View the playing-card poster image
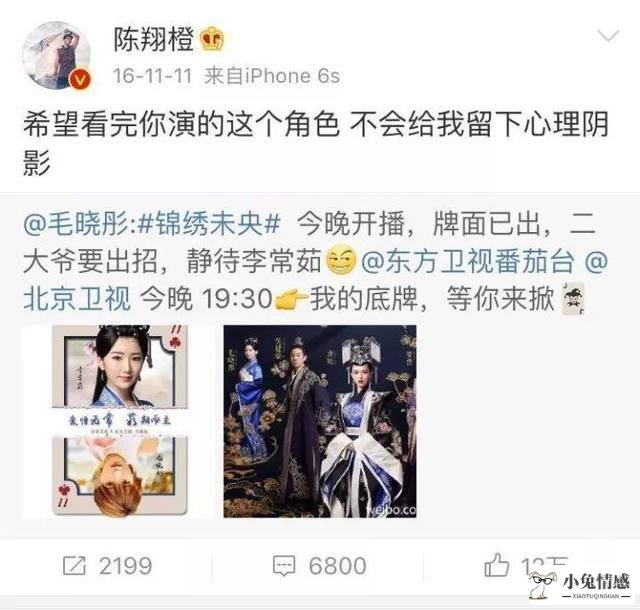 click(x=118, y=420)
